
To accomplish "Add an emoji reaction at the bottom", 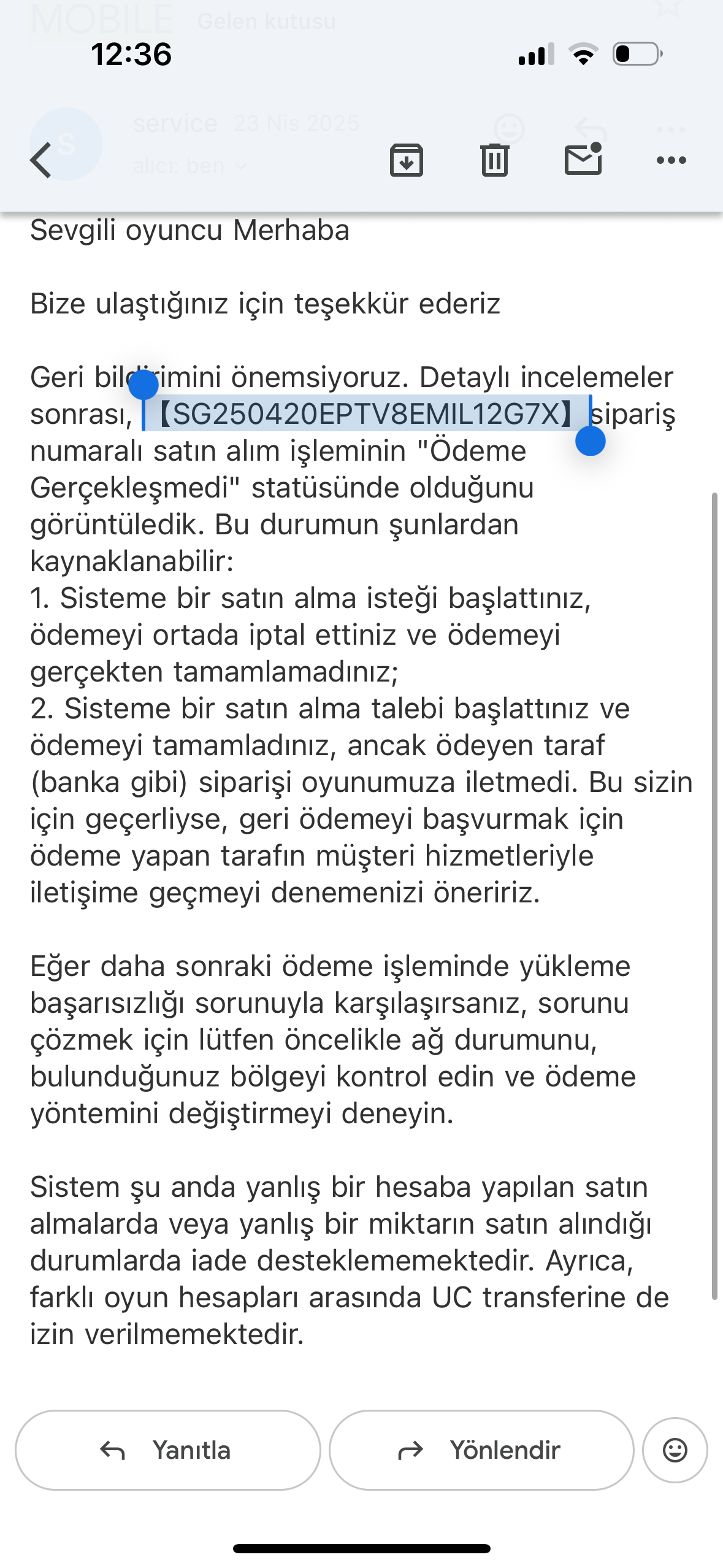I will point(675,1450).
